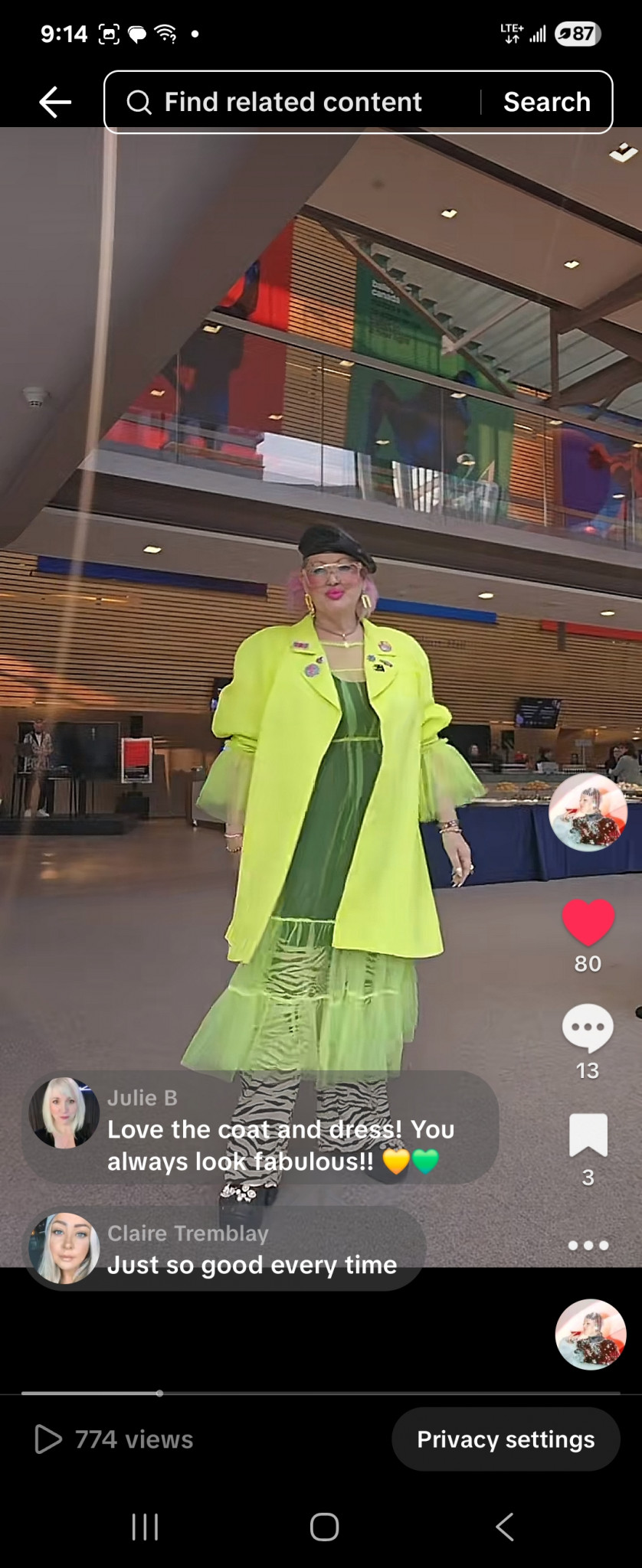Open the sound disc avatar
This screenshot has width=642, height=1568.
click(x=590, y=1334)
